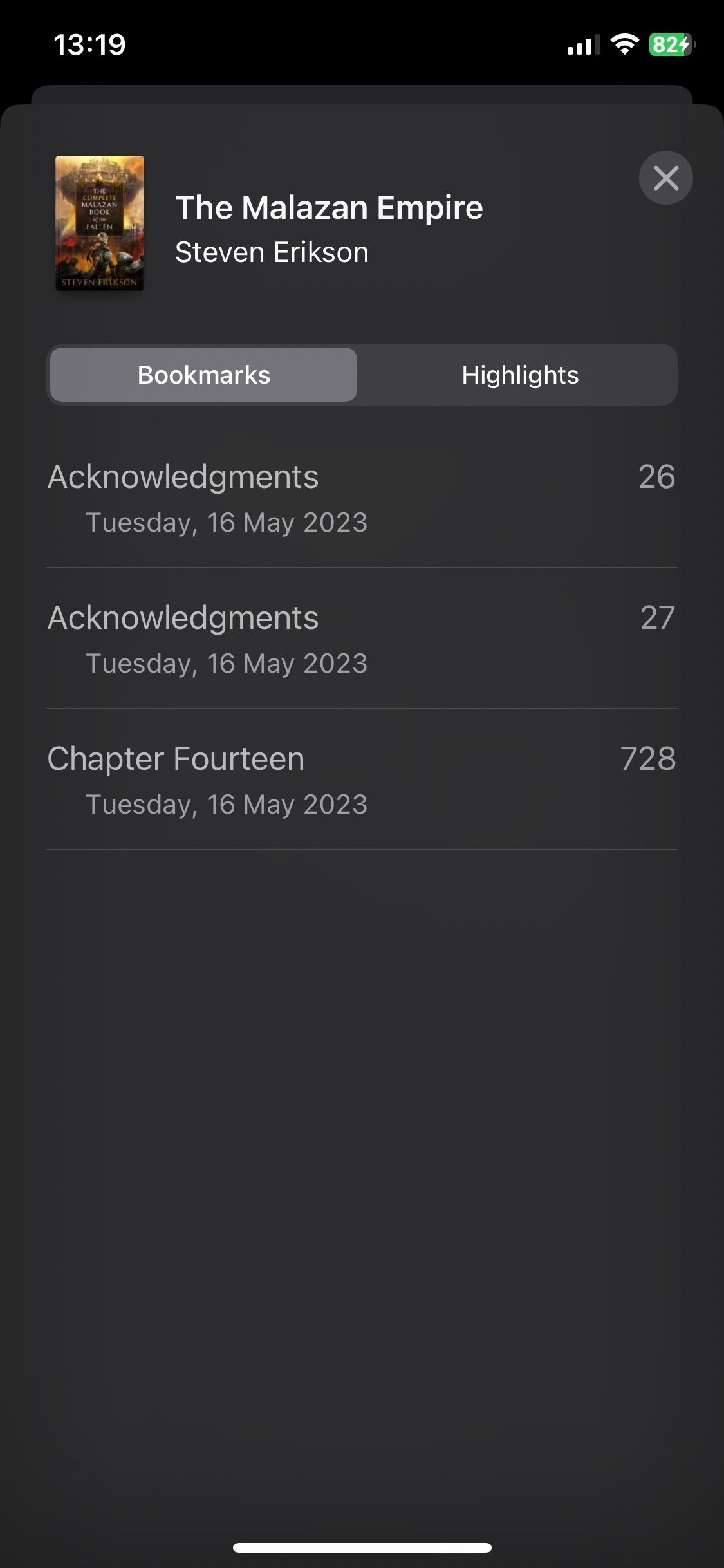Viewport: 724px width, 1568px height.
Task: Close the bookmarks sheet
Action: point(665,178)
